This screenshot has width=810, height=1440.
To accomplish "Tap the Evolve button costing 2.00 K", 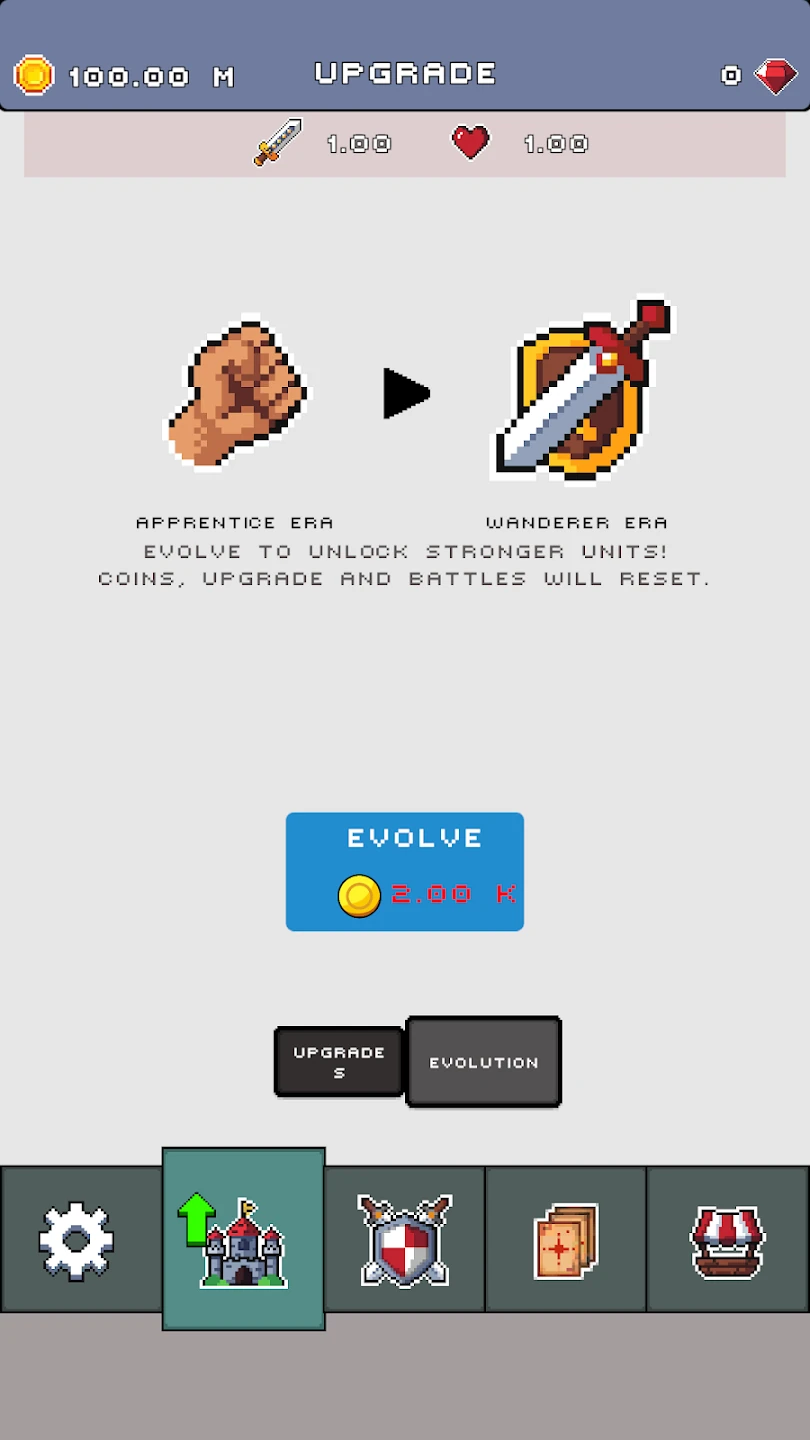I will [405, 871].
